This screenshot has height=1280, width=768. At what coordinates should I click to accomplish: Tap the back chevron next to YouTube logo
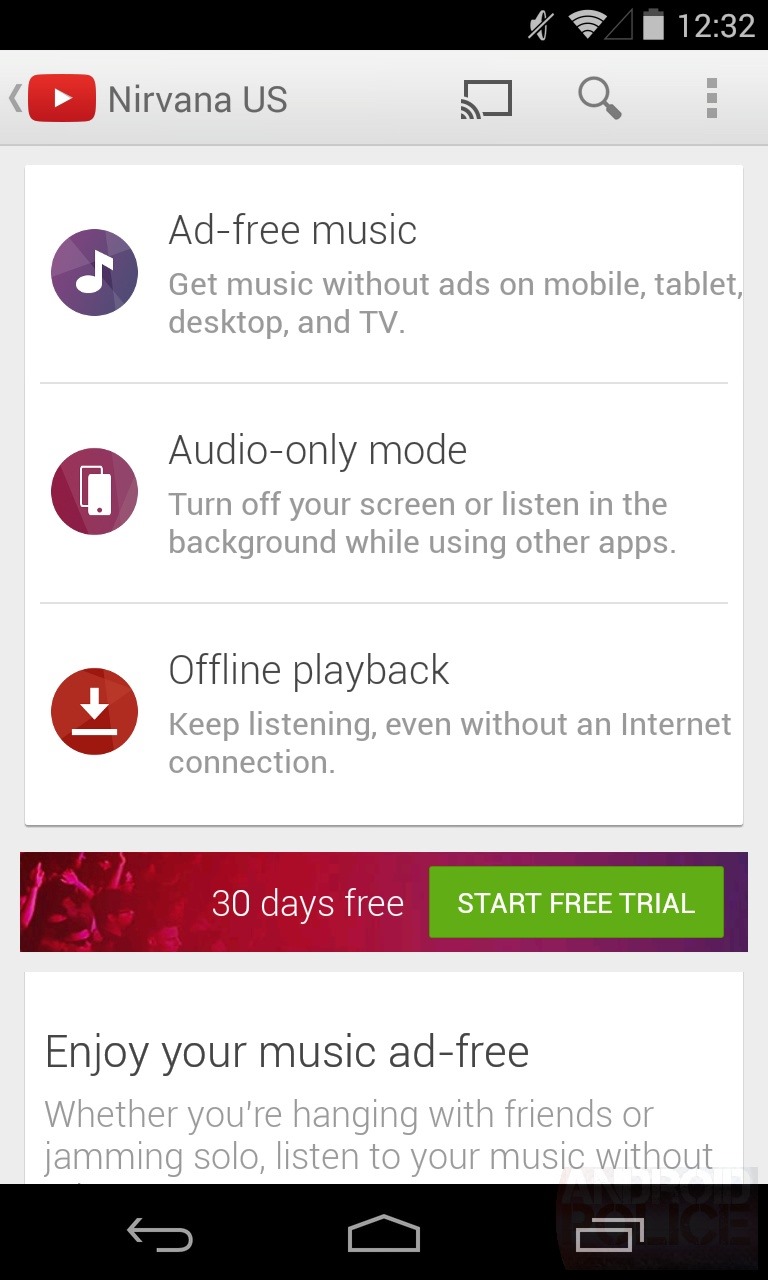point(13,97)
